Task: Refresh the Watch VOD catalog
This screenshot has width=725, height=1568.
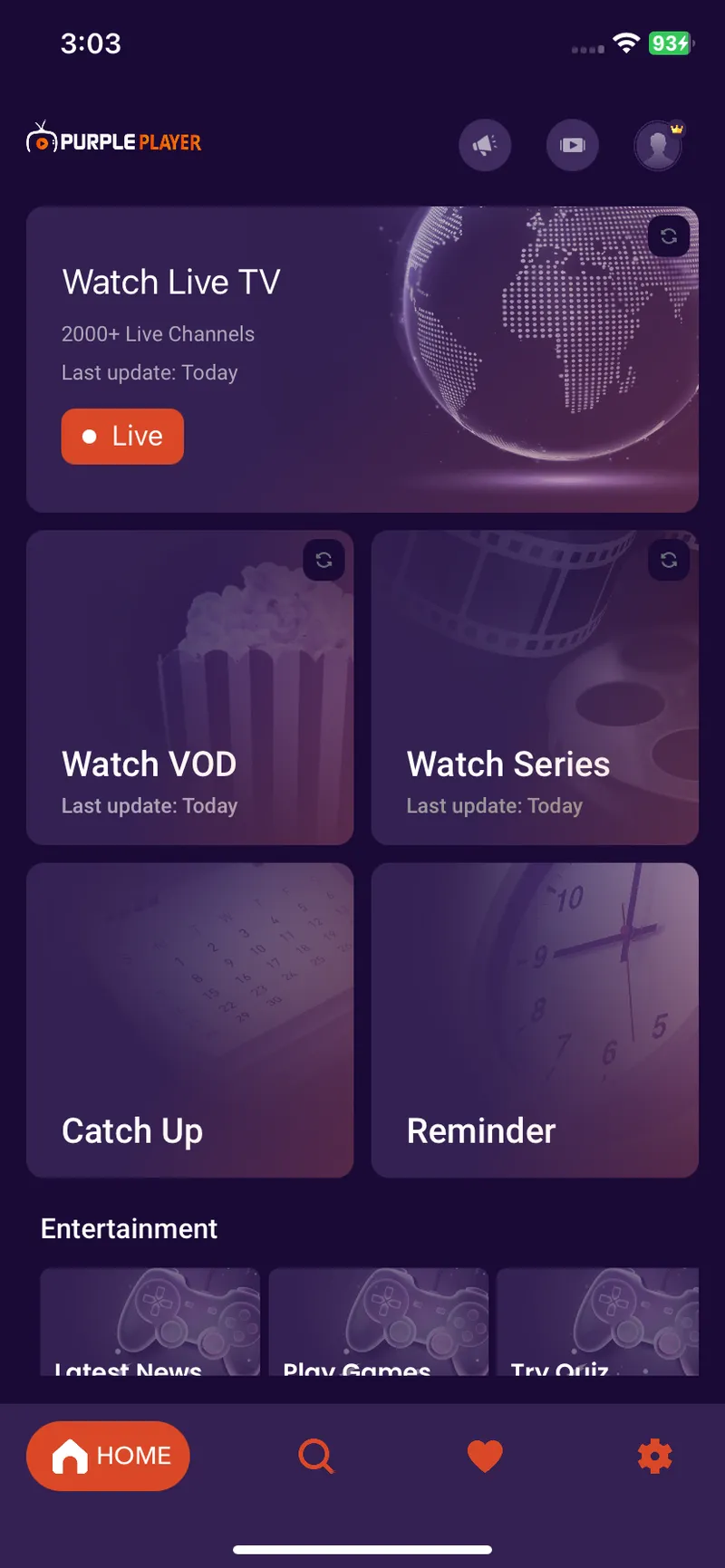Action: (x=324, y=561)
